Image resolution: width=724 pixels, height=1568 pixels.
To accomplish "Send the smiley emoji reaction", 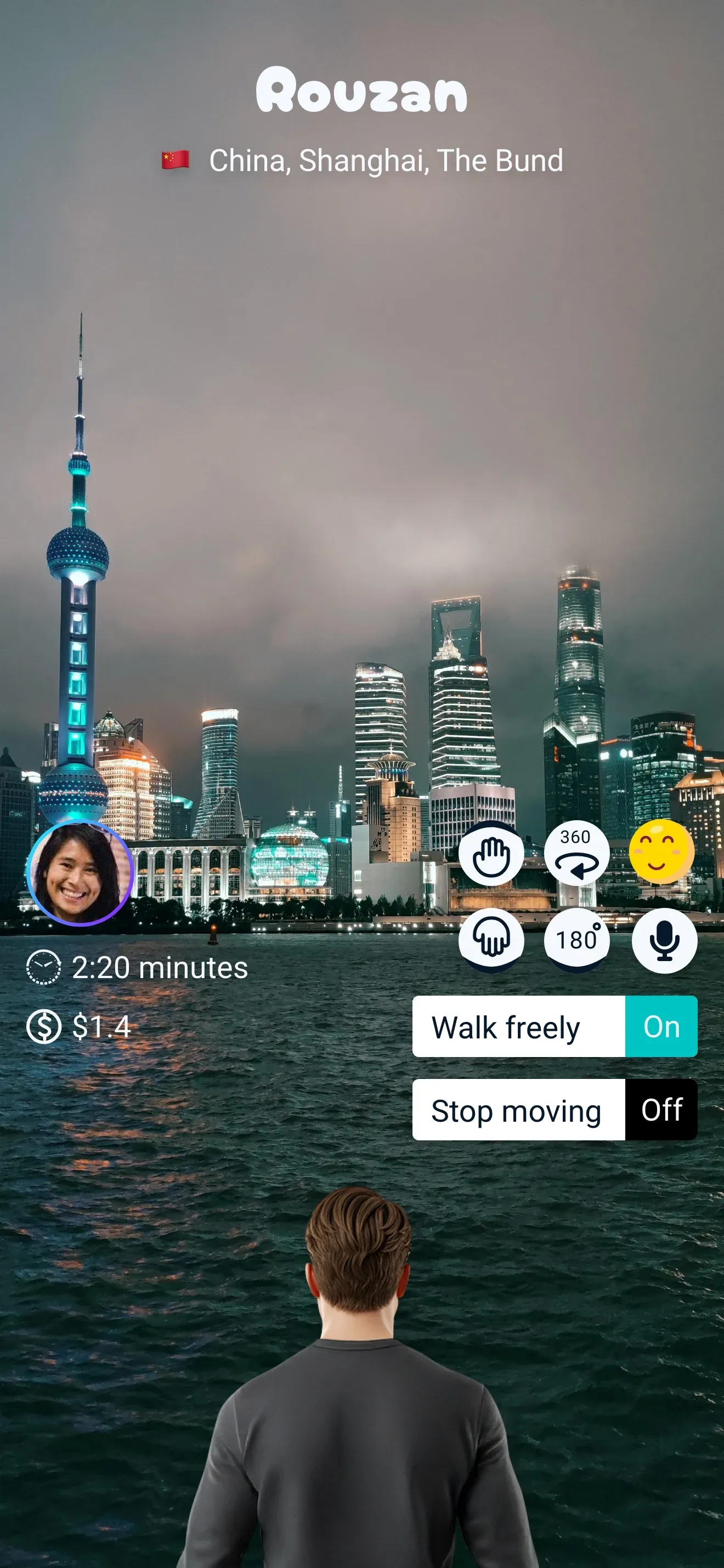I will click(x=662, y=852).
